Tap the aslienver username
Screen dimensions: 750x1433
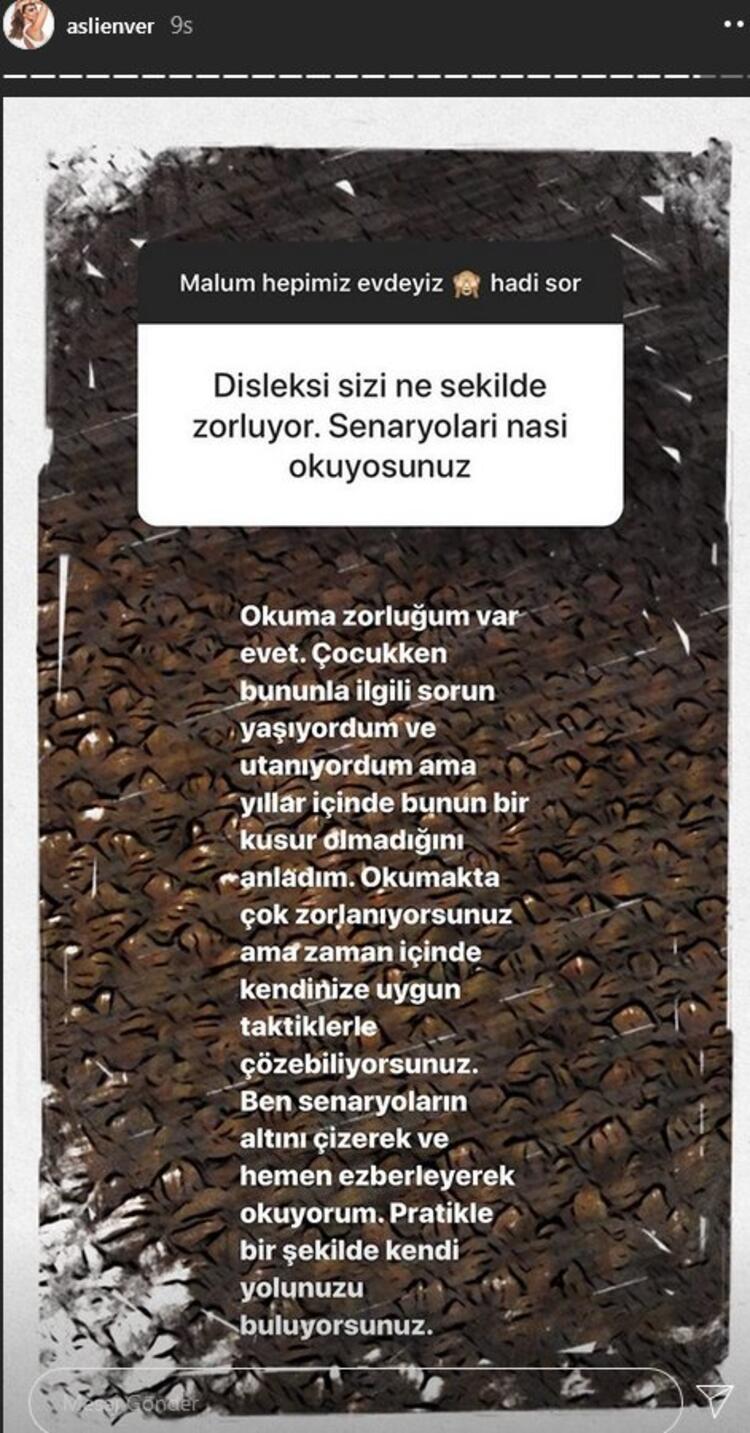[x=110, y=27]
